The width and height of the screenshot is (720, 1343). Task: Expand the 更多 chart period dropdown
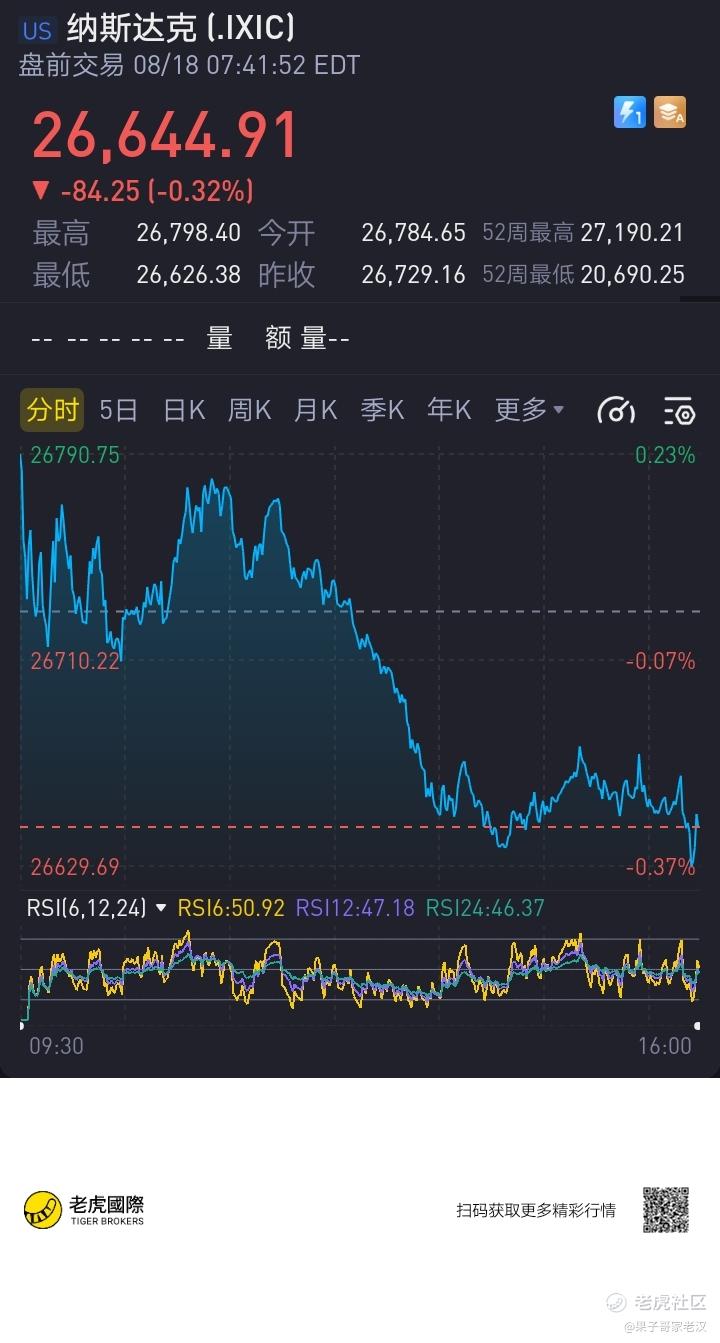(x=530, y=410)
